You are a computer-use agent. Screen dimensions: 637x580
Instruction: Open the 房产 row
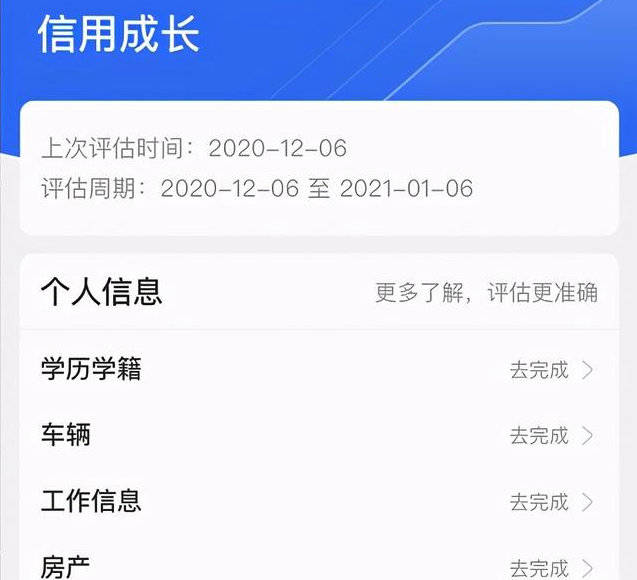[318, 566]
